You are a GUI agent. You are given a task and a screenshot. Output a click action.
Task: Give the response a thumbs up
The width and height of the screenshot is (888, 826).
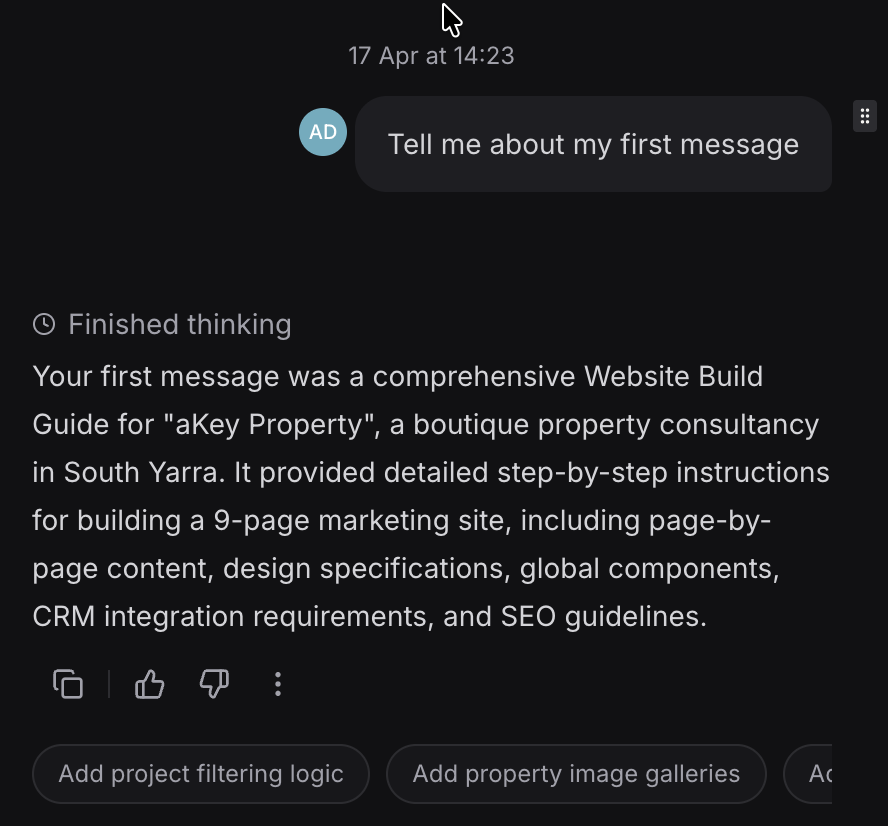[149, 684]
